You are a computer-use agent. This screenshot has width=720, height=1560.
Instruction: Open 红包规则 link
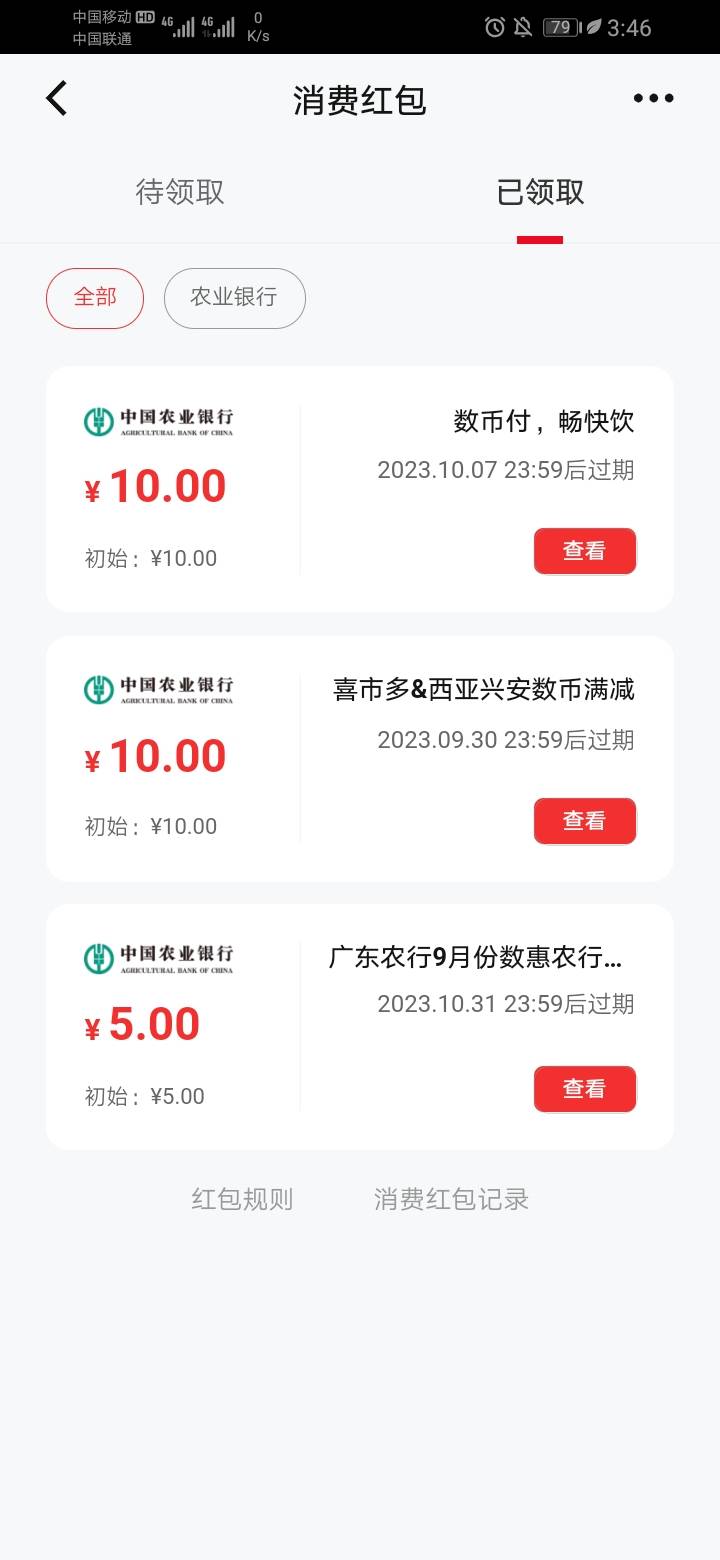242,1199
